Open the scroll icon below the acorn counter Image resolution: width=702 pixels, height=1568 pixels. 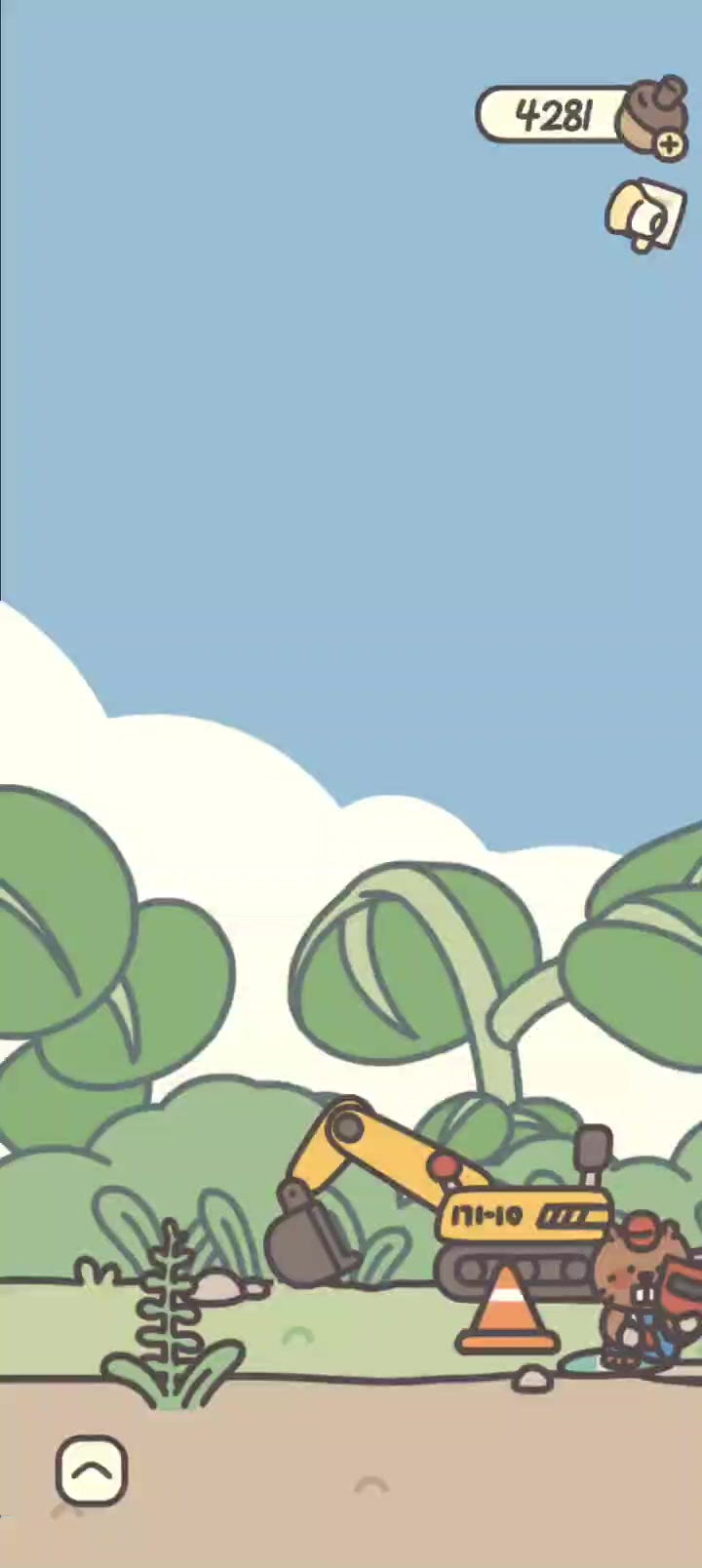[x=644, y=215]
